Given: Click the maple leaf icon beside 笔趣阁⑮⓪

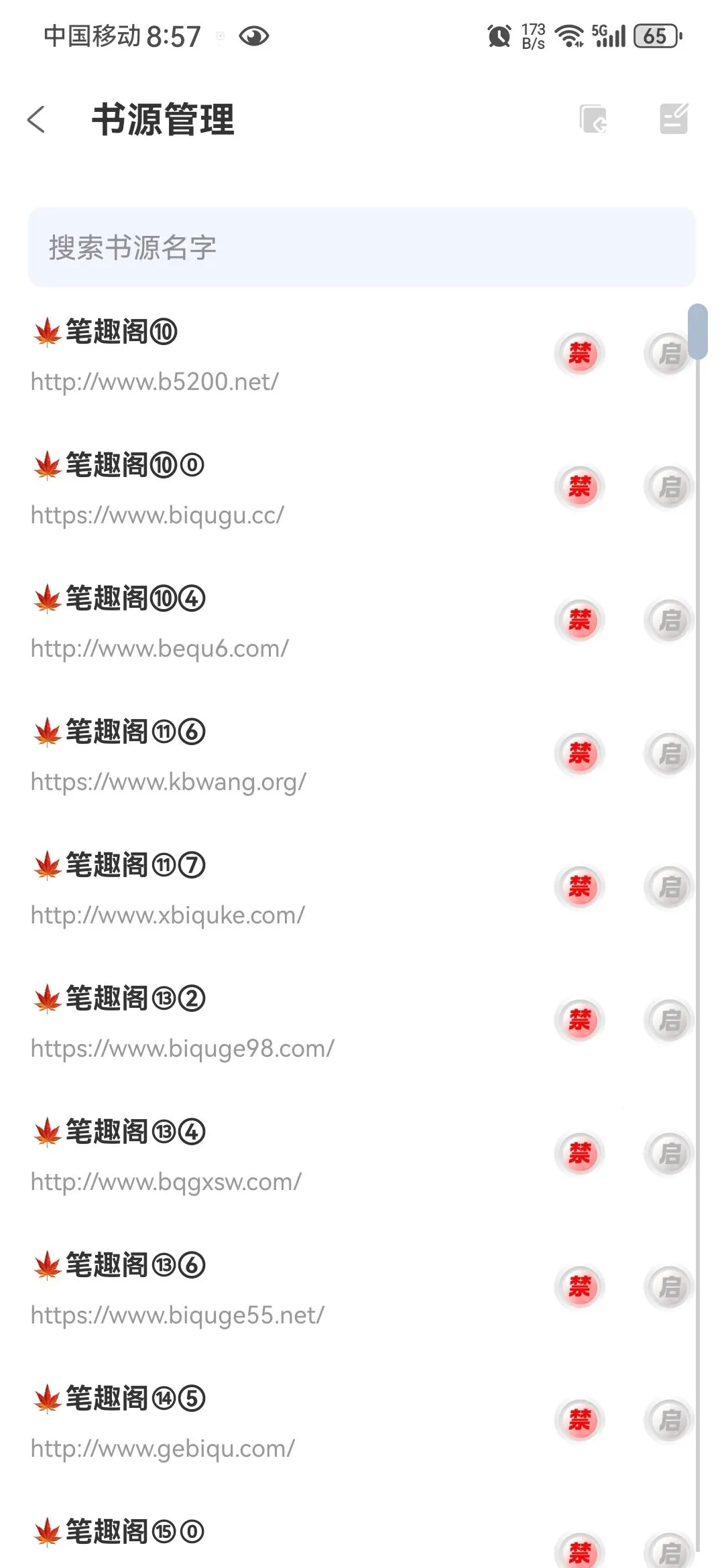Looking at the screenshot, I should click(46, 1531).
